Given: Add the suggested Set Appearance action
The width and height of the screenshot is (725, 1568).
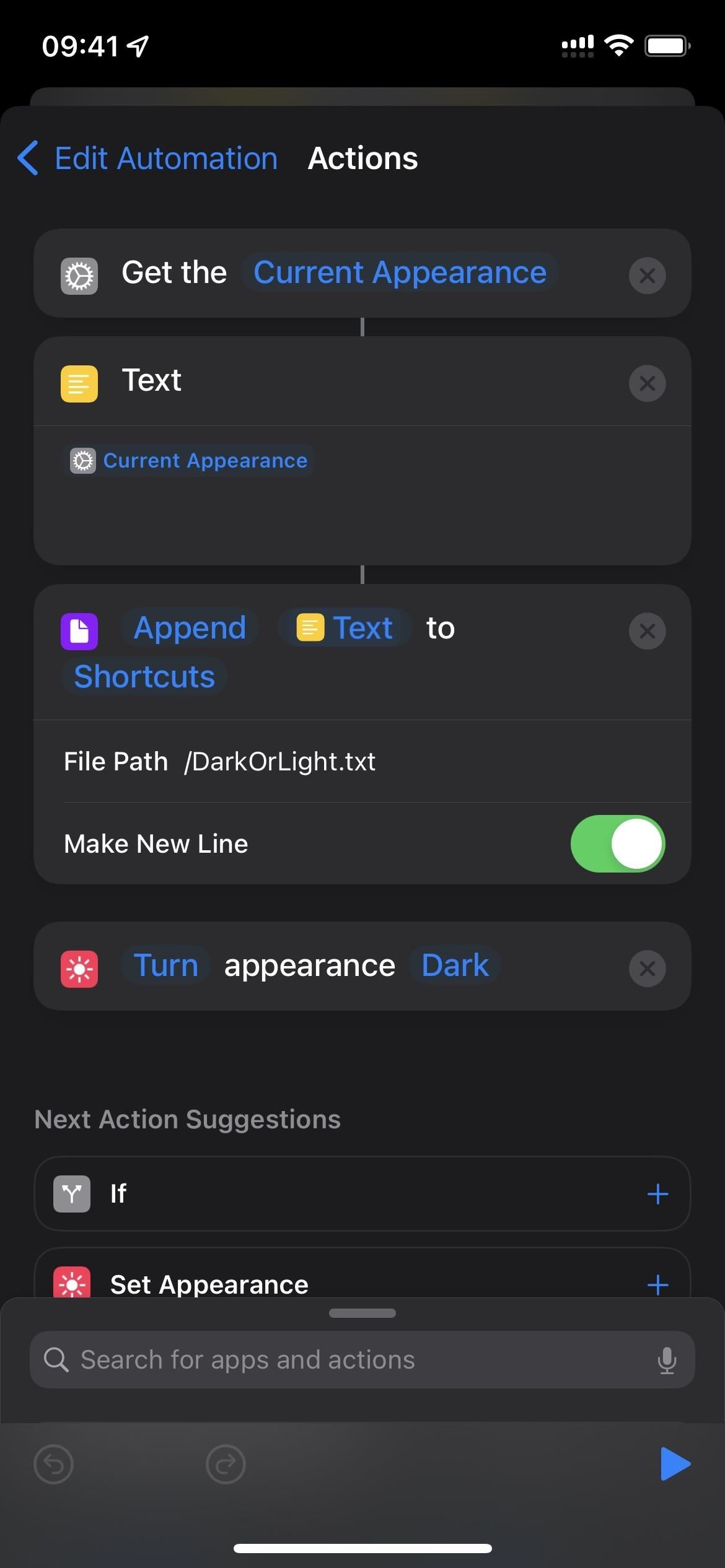Looking at the screenshot, I should tap(657, 1284).
